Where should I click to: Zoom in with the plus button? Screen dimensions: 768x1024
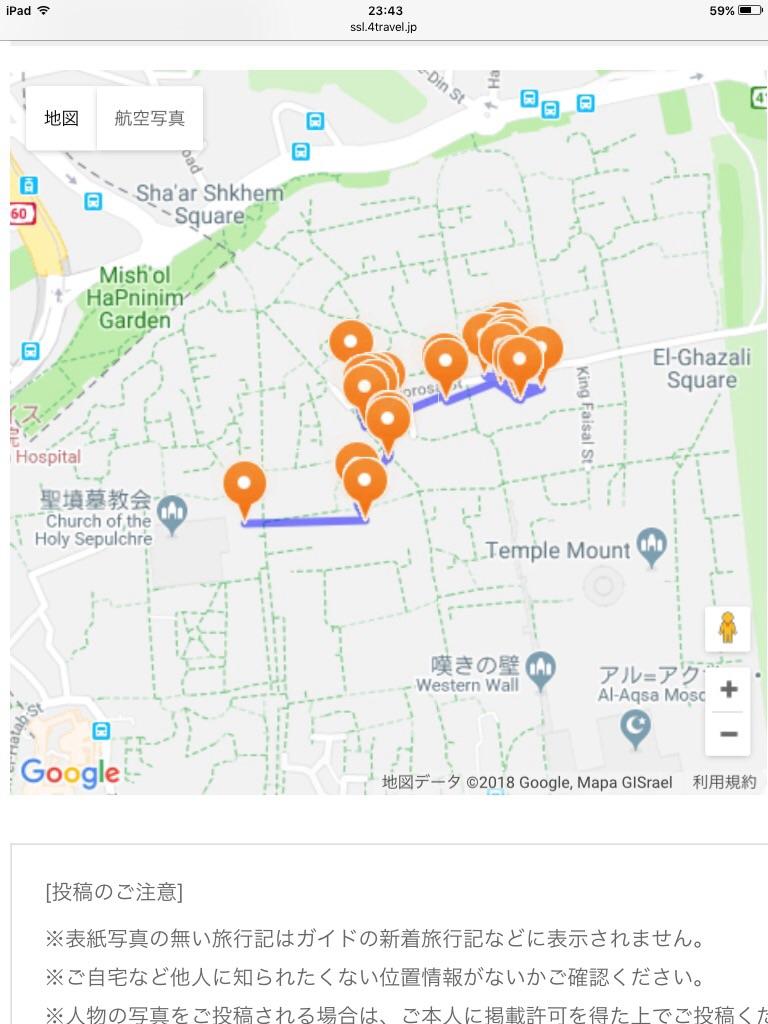[x=728, y=690]
